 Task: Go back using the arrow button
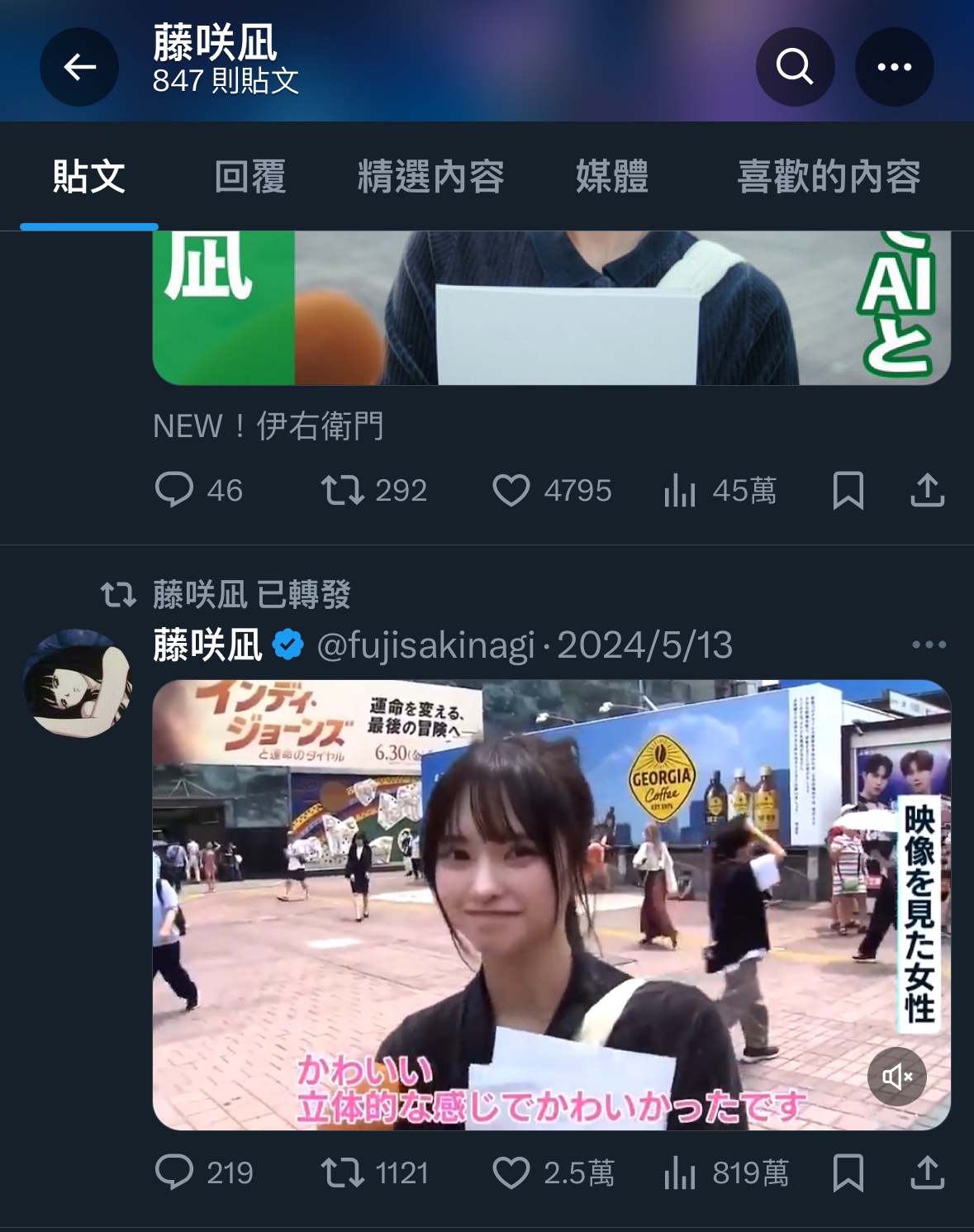[x=79, y=67]
